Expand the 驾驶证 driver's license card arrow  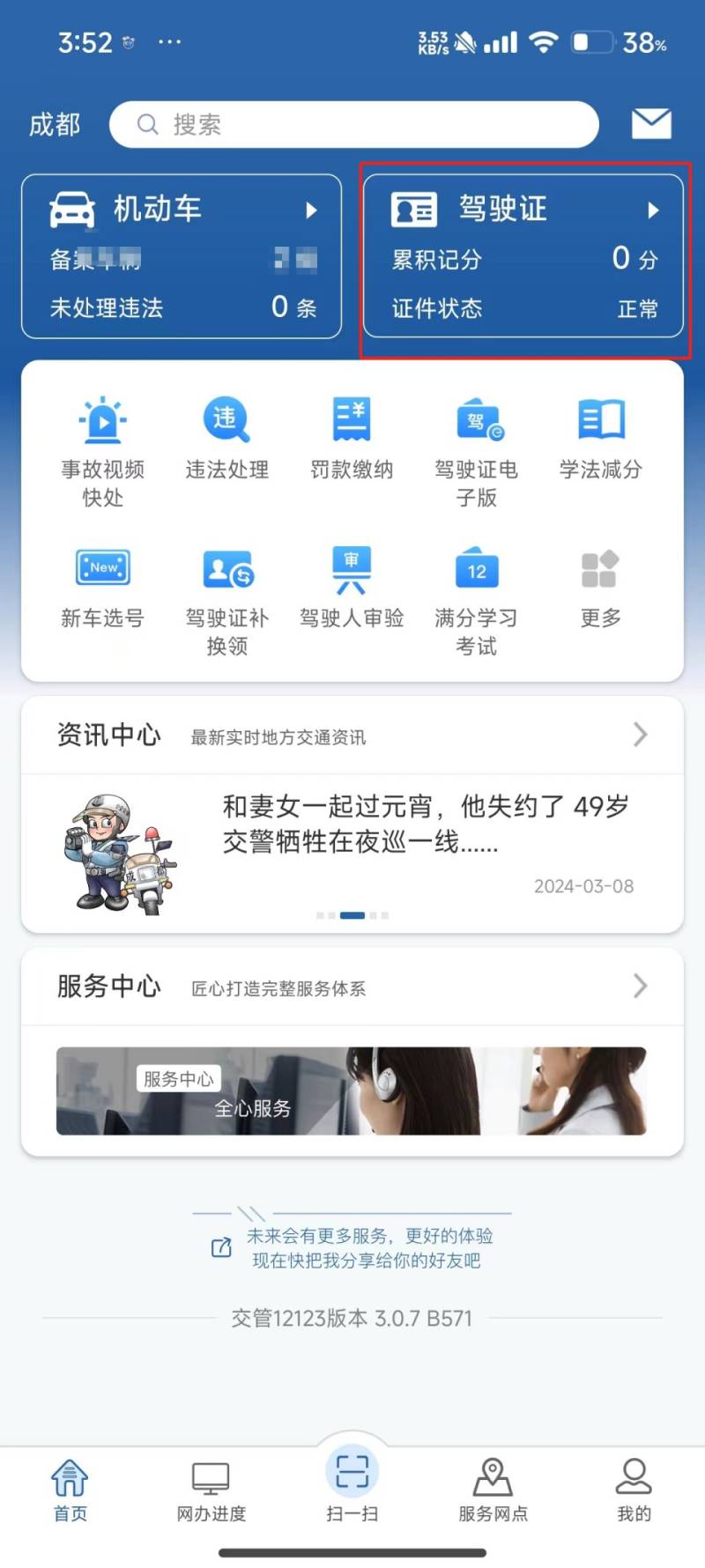click(x=653, y=210)
